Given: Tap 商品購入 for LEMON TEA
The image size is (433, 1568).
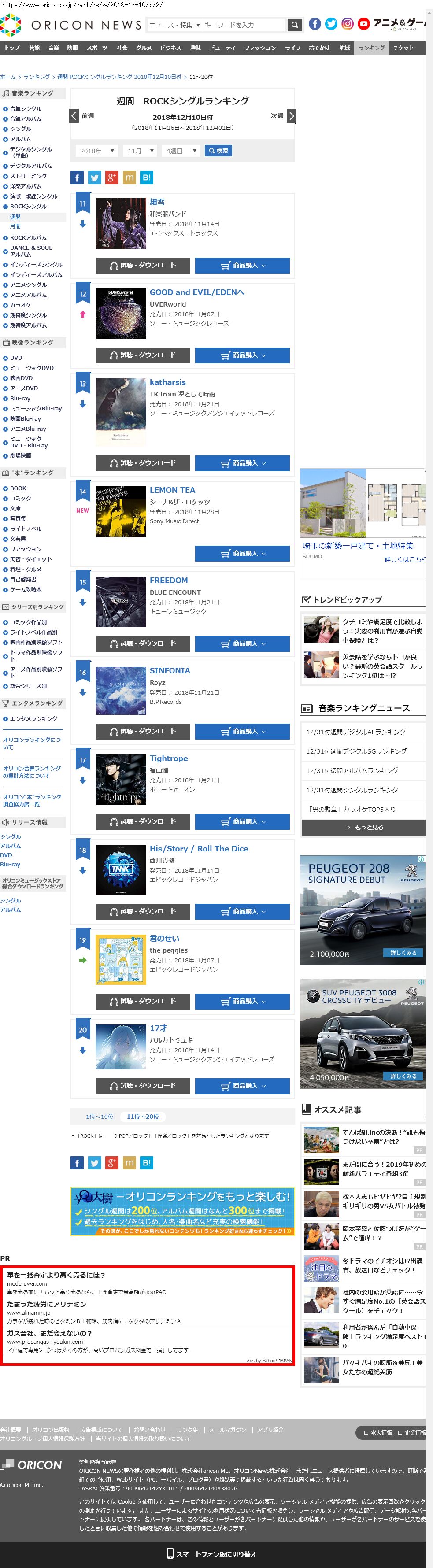Looking at the screenshot, I should click(242, 553).
